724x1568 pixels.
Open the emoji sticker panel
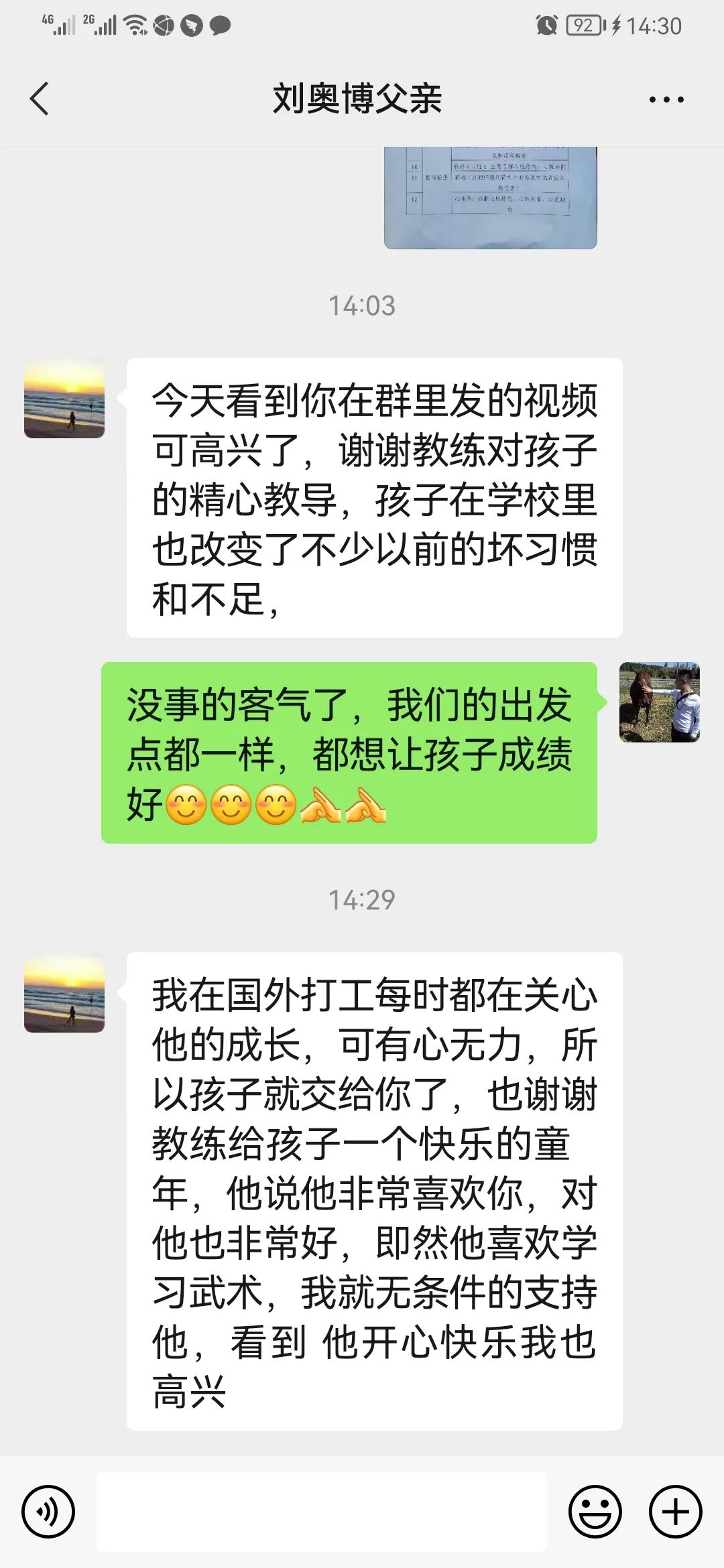pyautogui.click(x=595, y=1511)
